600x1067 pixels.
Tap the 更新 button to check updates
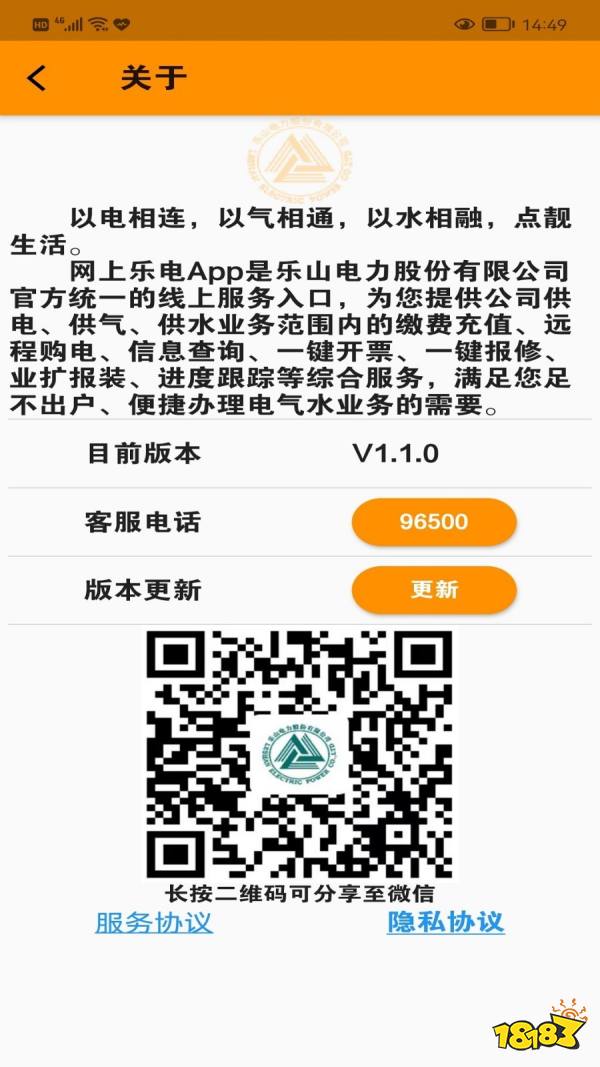(434, 590)
